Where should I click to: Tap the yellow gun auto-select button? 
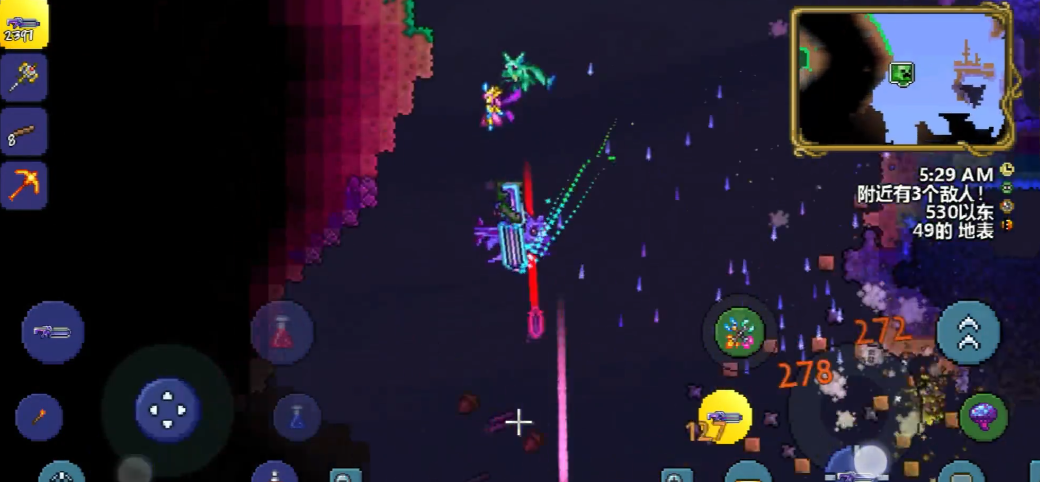pos(725,417)
